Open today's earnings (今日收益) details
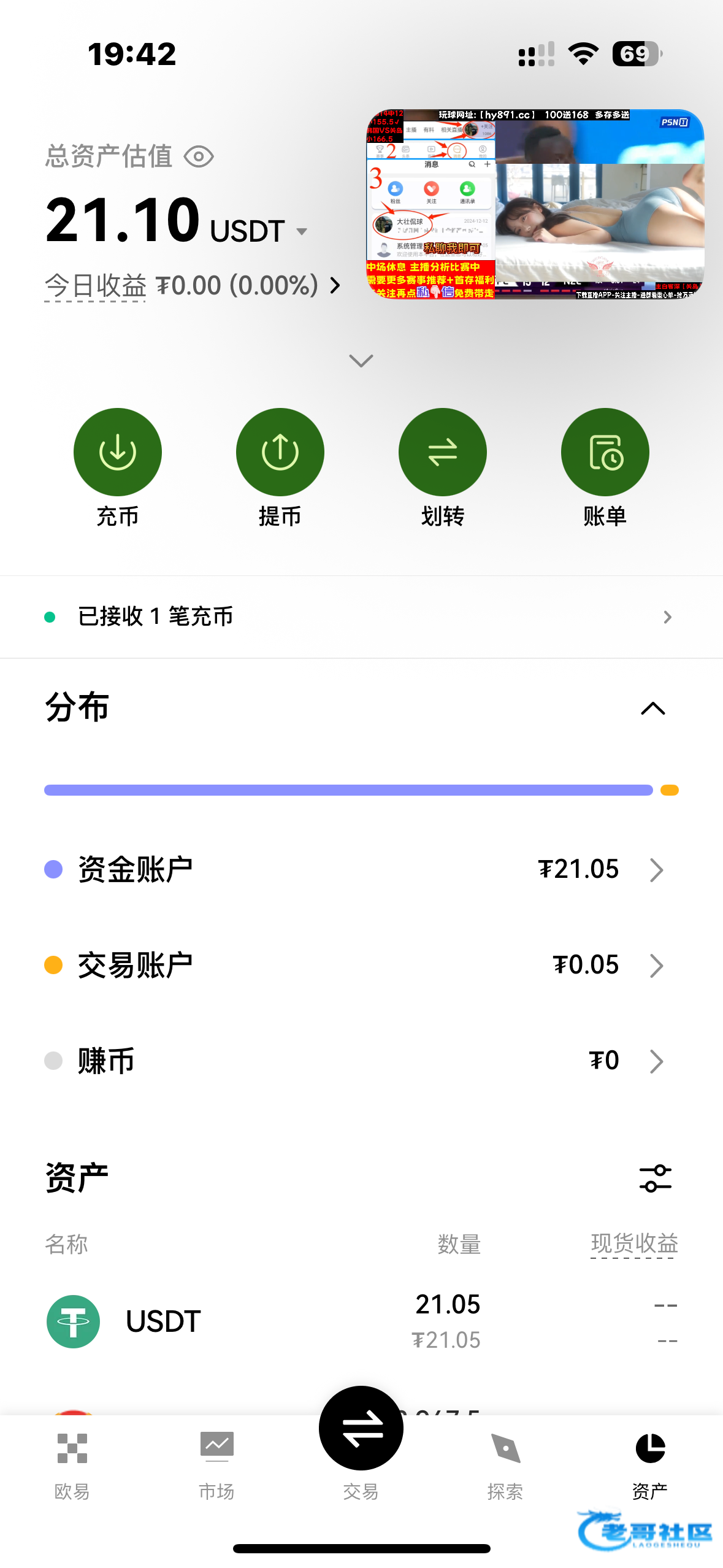This screenshot has width=723, height=1568. point(193,285)
